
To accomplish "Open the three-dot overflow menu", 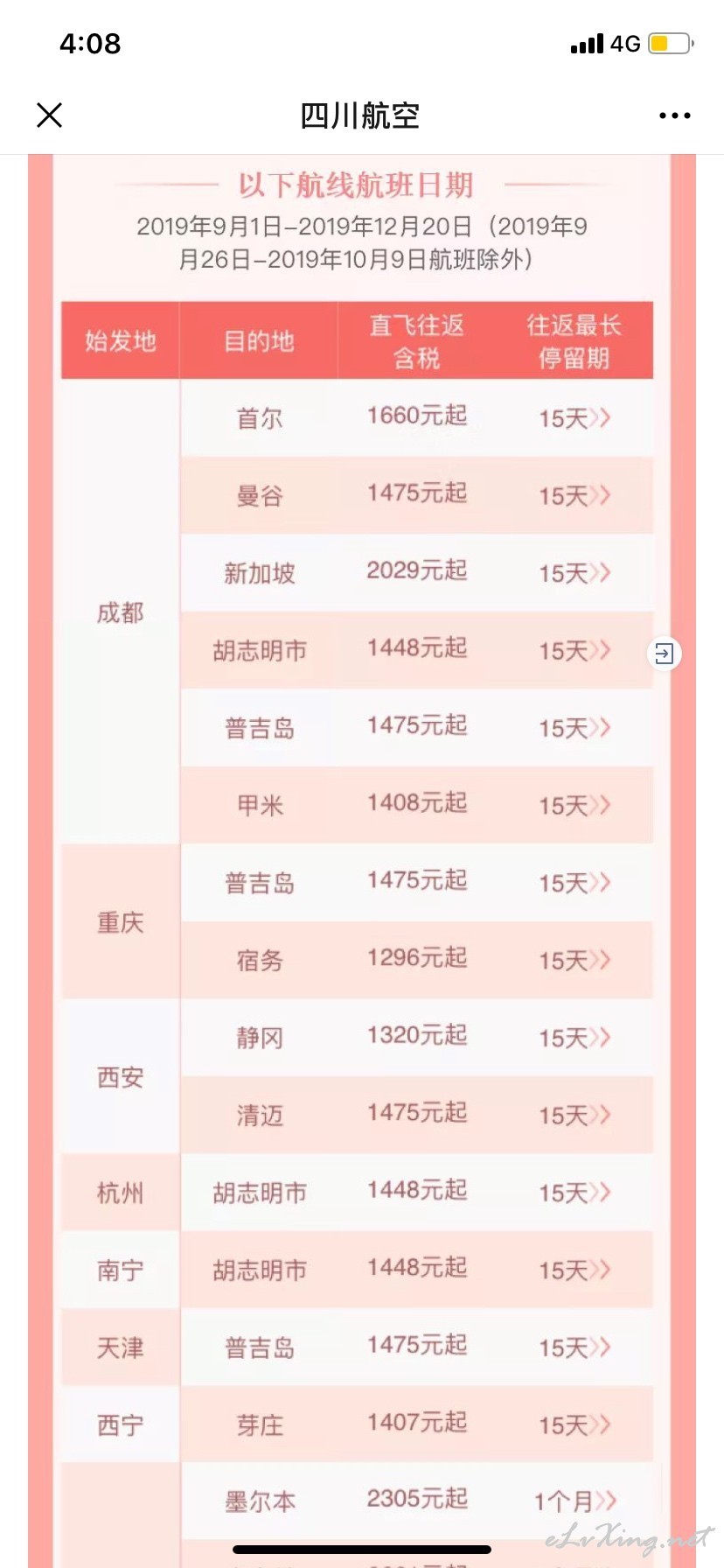I will coord(674,115).
